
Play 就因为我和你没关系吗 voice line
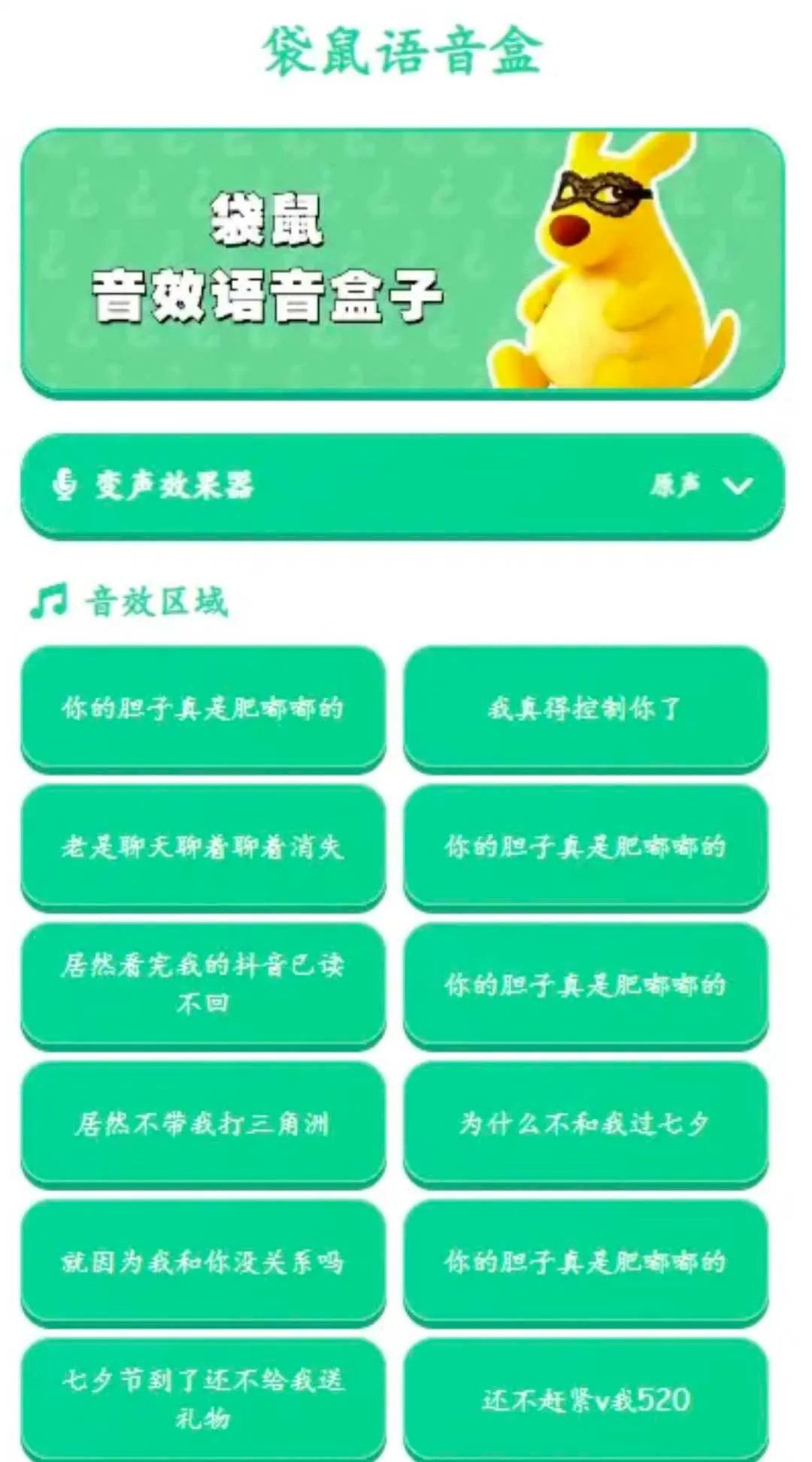pos(203,1262)
